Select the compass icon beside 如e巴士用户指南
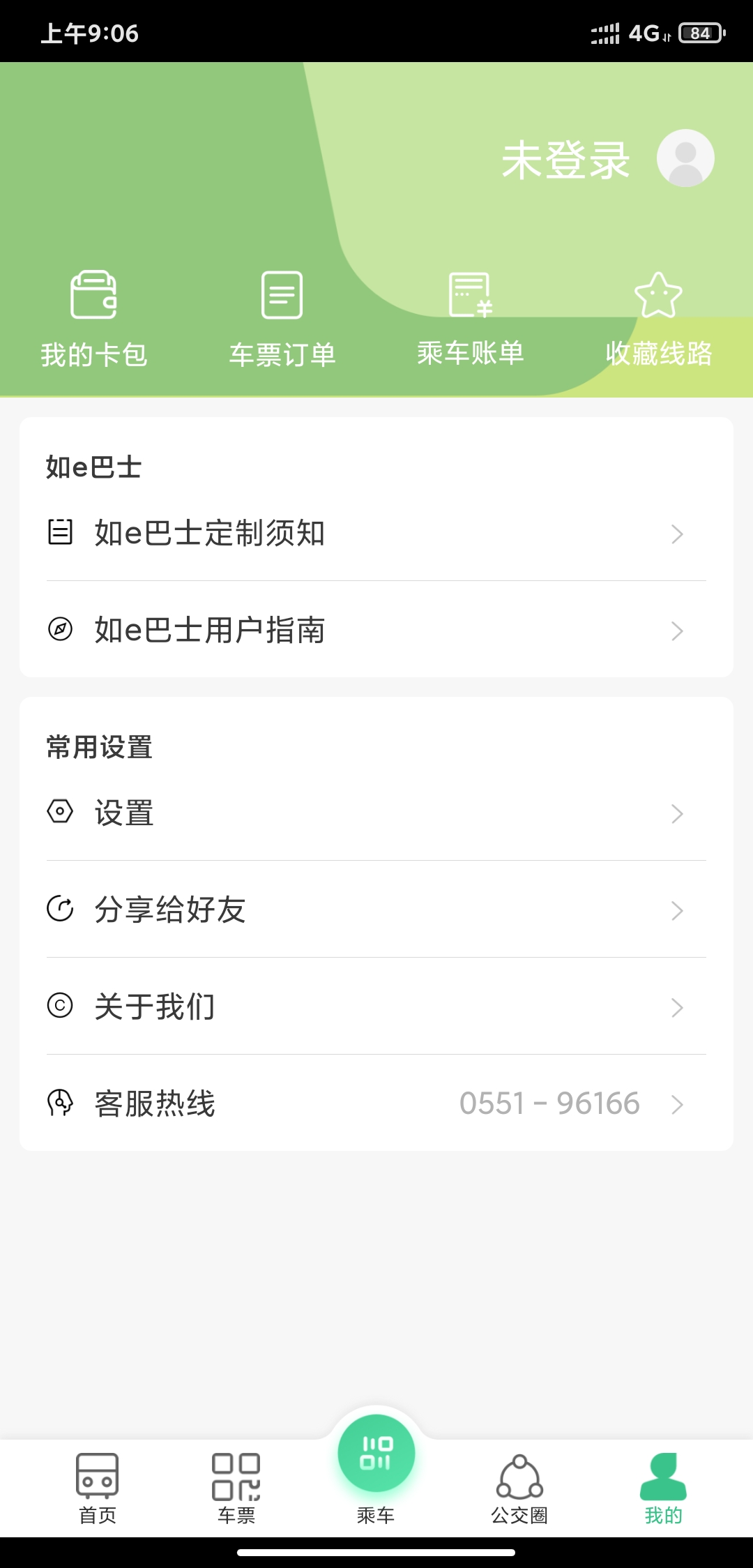Image resolution: width=753 pixels, height=1568 pixels. pyautogui.click(x=61, y=630)
